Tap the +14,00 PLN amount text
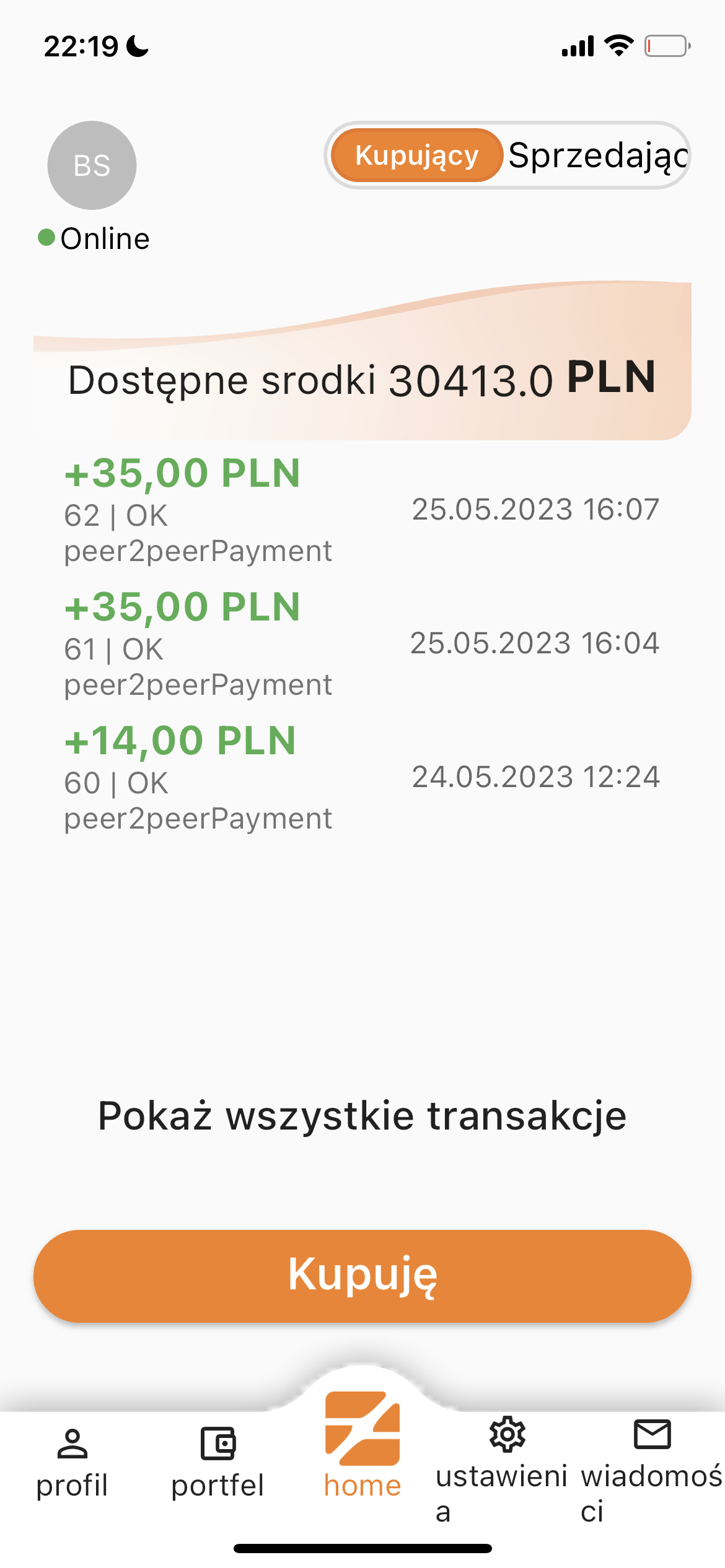This screenshot has width=725, height=1568. 182,739
